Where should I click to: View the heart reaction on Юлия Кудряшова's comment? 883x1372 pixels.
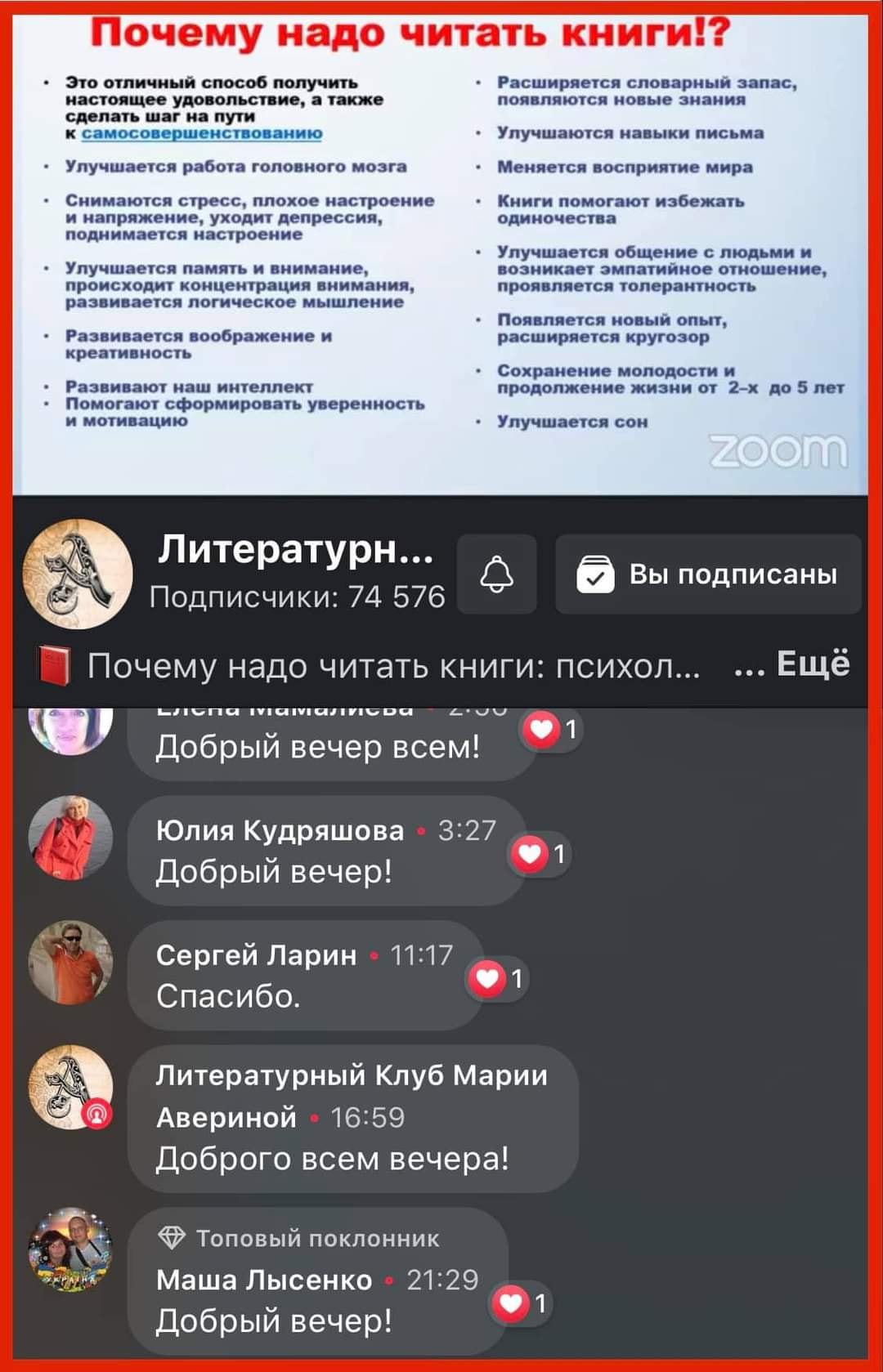click(x=540, y=854)
